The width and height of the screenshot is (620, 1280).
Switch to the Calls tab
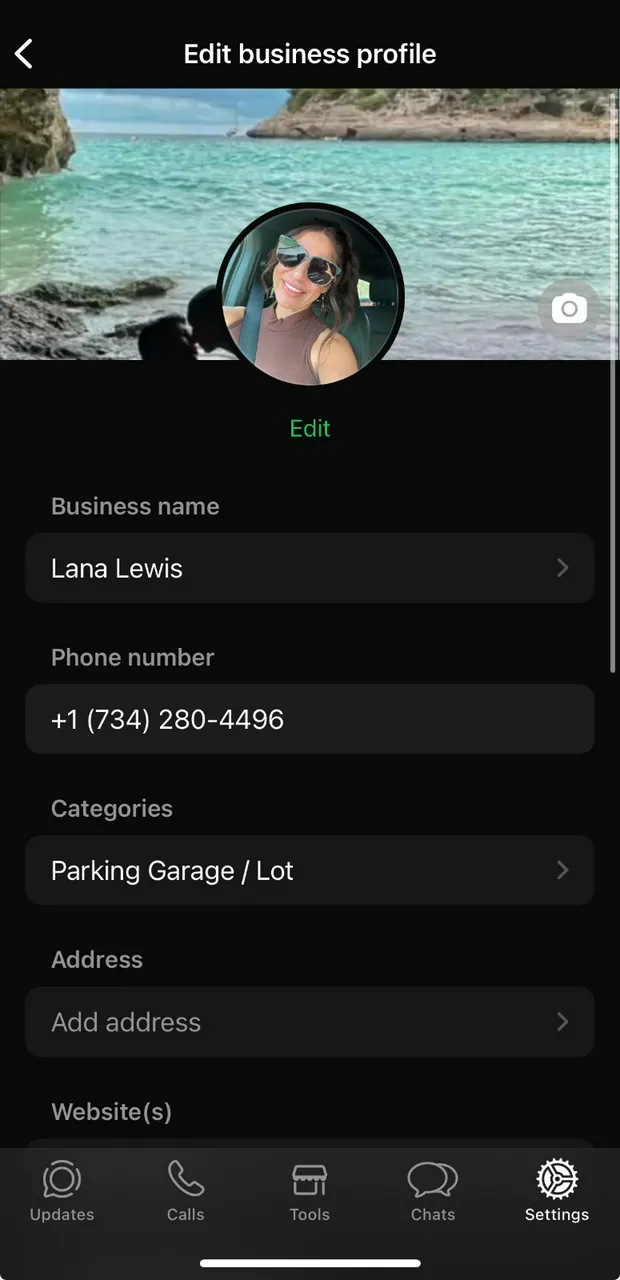[186, 1192]
